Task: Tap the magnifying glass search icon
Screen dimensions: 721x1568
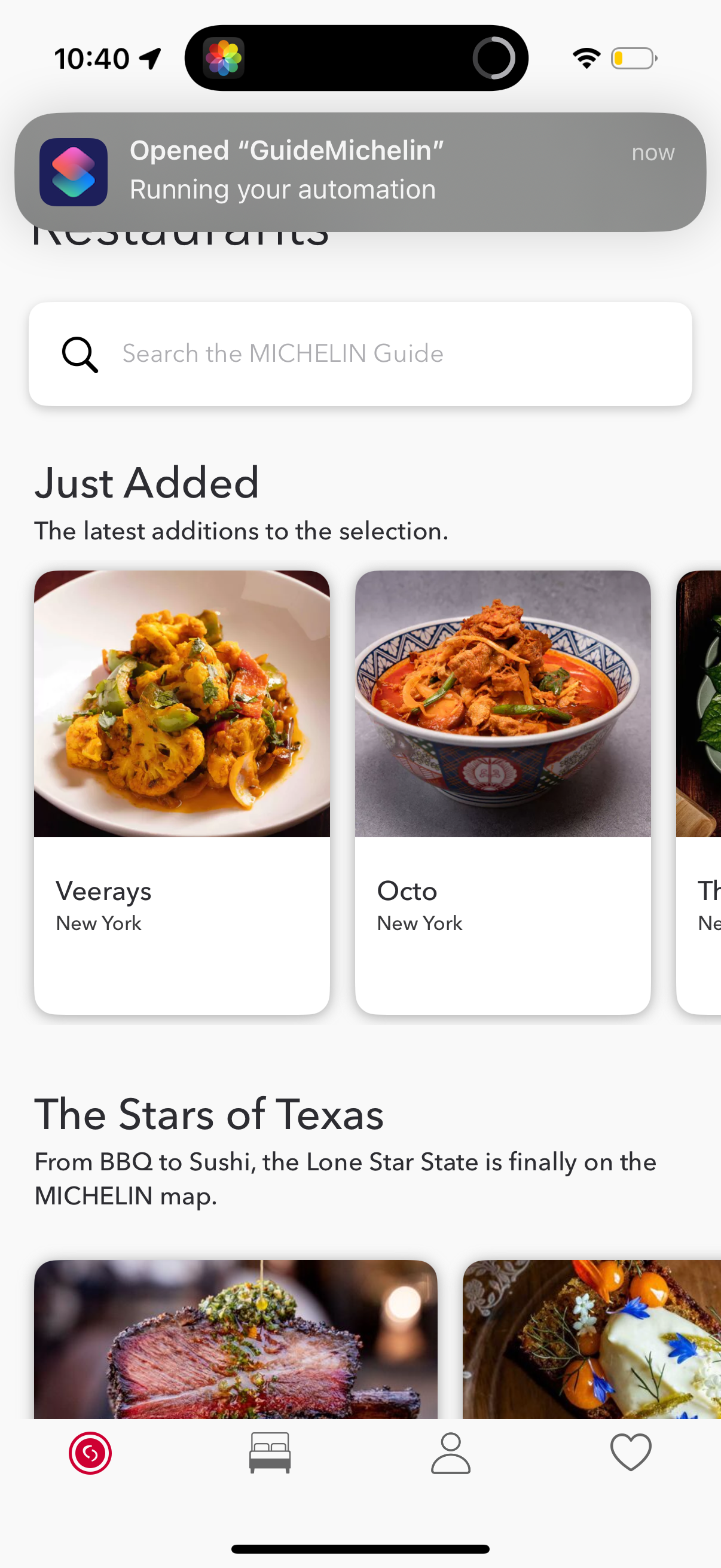Action: coord(80,353)
